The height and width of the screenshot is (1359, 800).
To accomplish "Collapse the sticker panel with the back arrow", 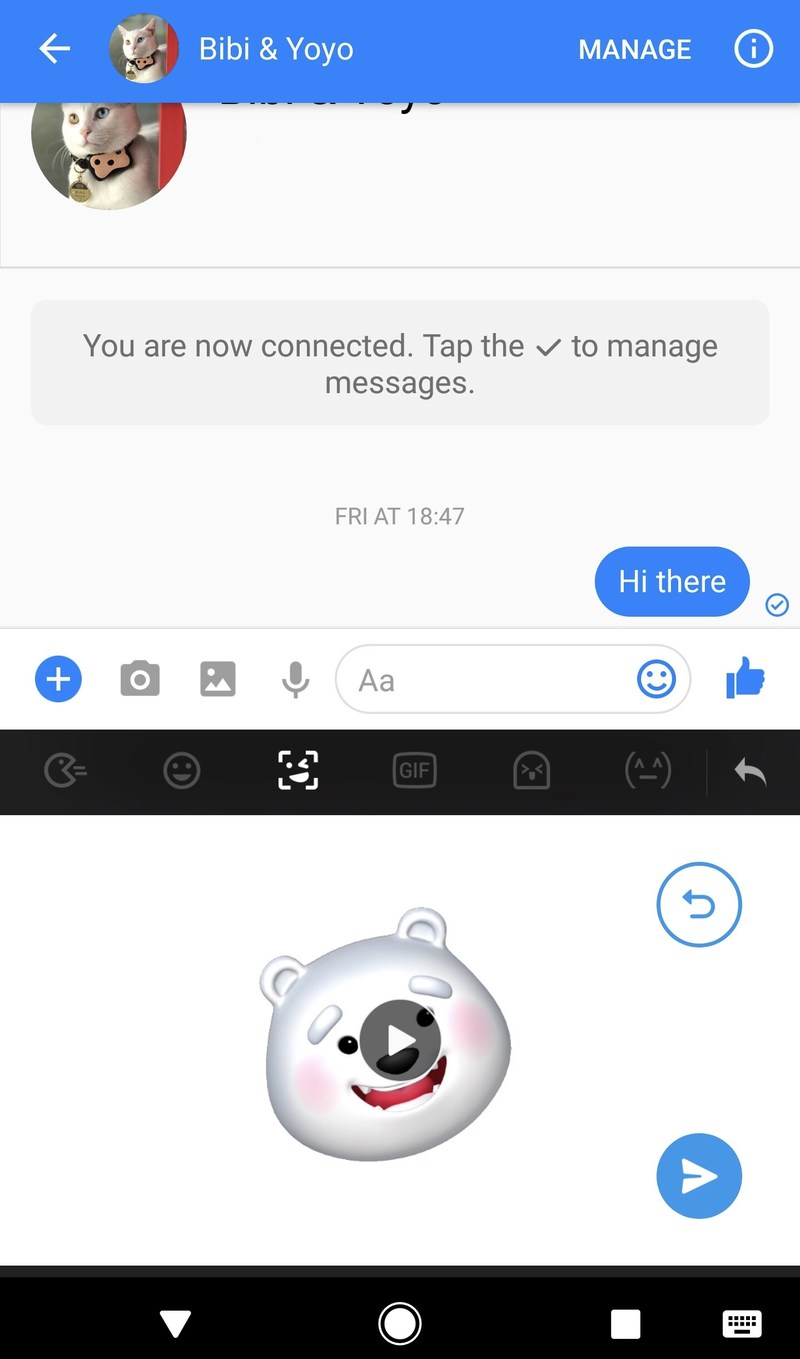I will click(x=749, y=771).
